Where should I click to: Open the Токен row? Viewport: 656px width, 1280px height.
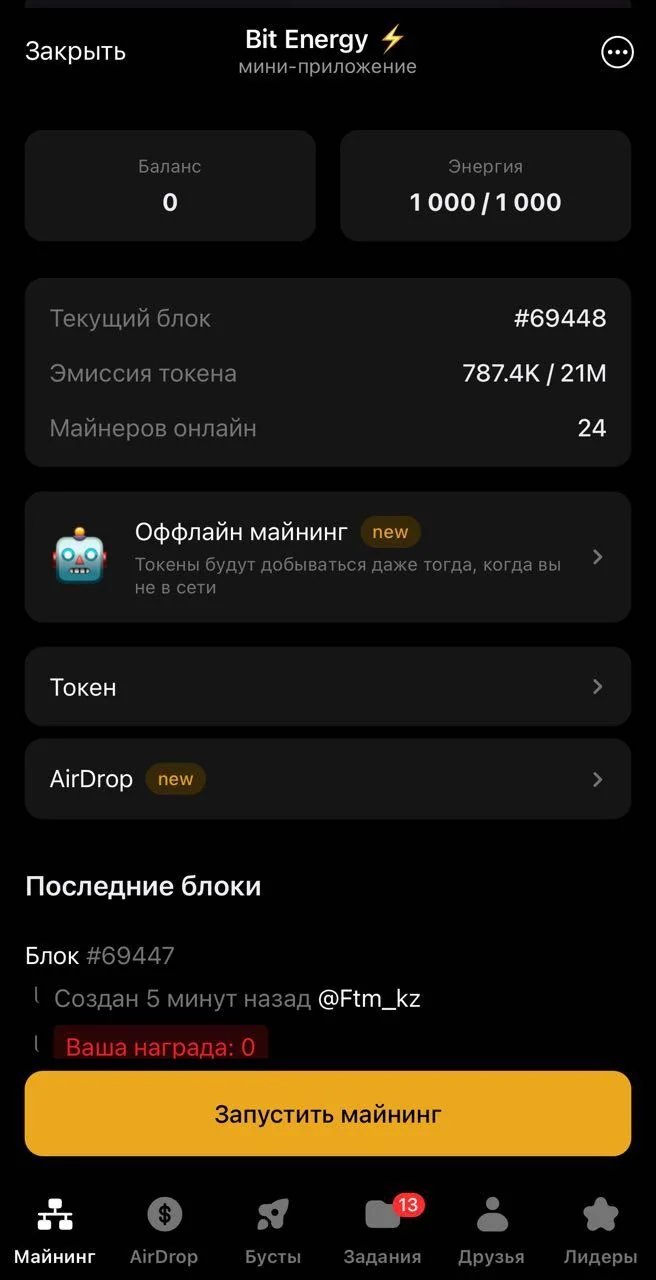(x=328, y=687)
